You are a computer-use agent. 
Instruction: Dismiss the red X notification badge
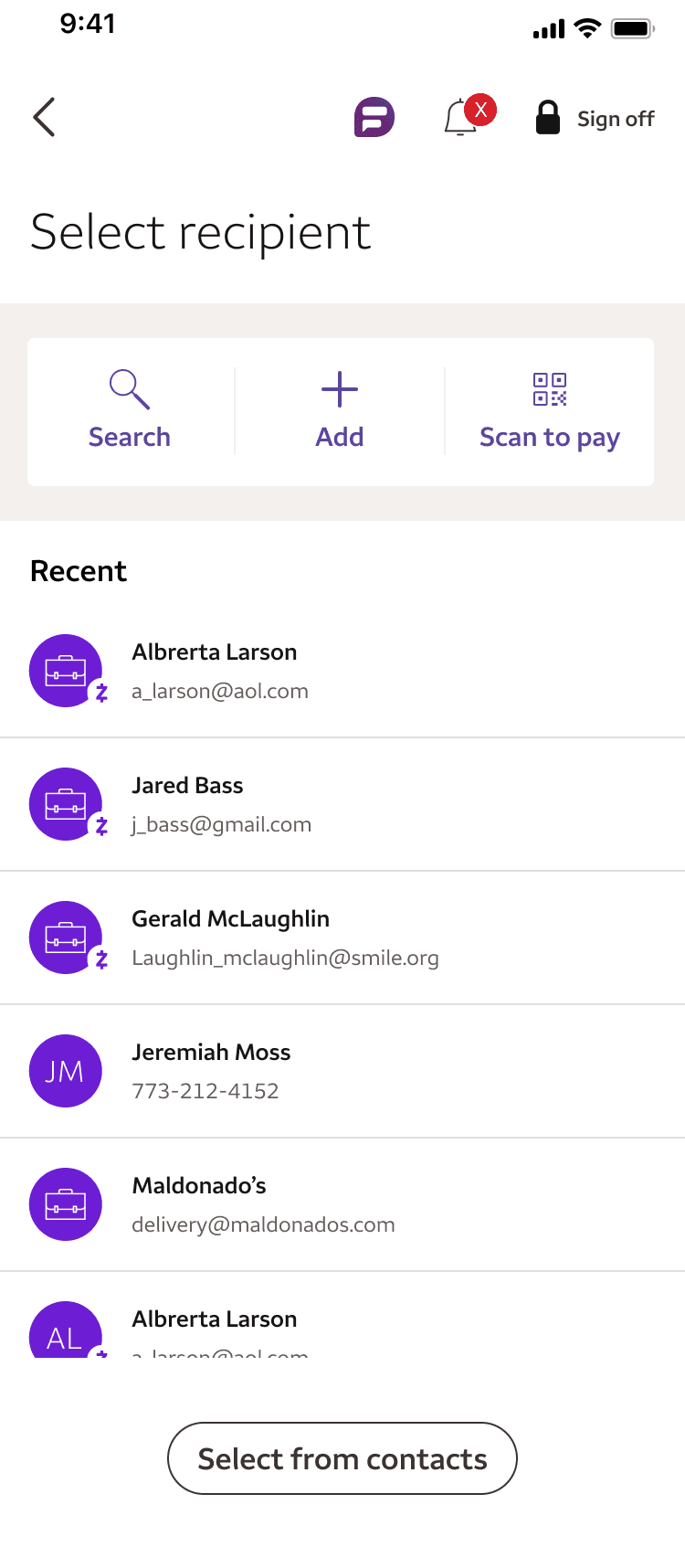(481, 111)
